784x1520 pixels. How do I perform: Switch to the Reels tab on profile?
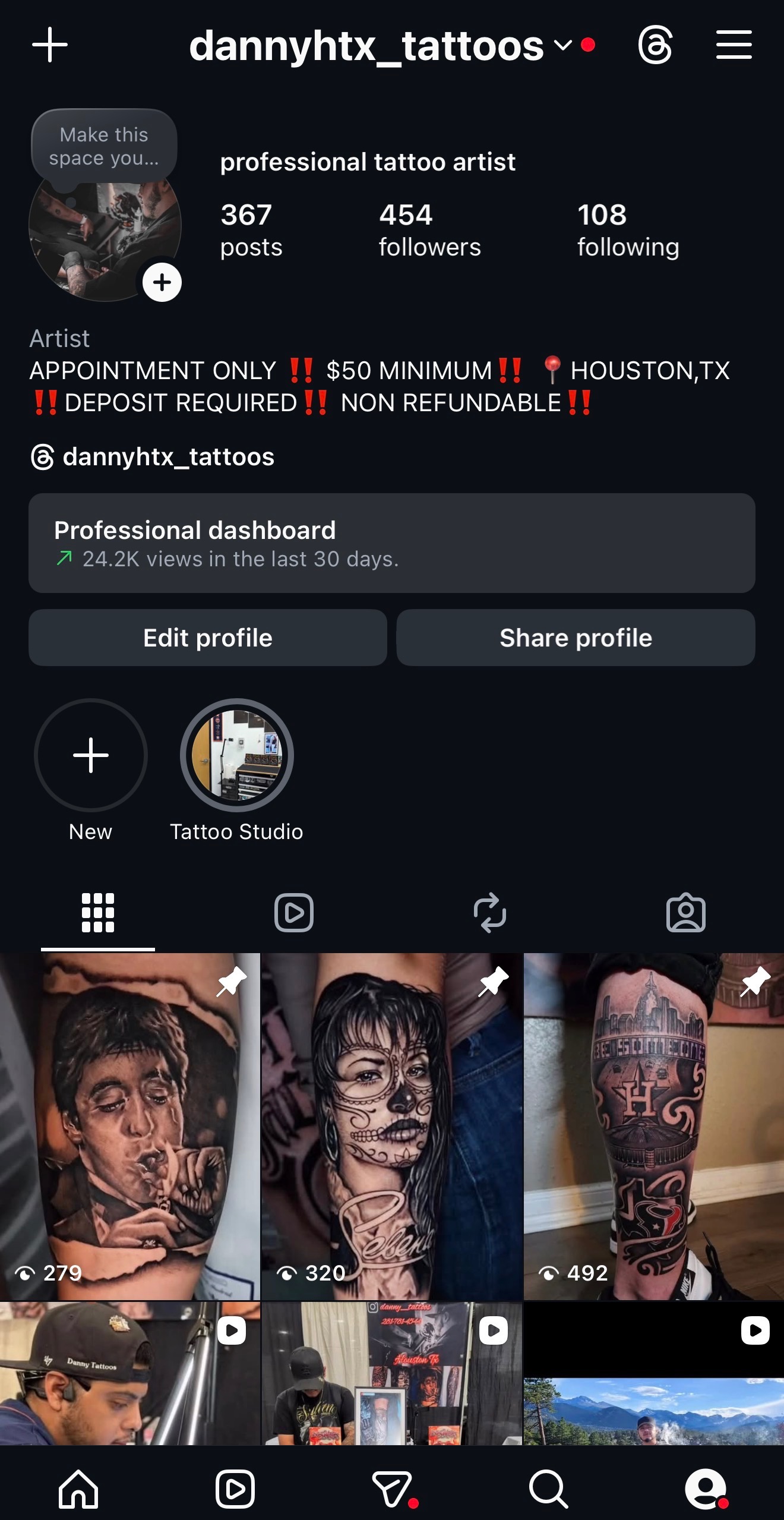pos(293,913)
